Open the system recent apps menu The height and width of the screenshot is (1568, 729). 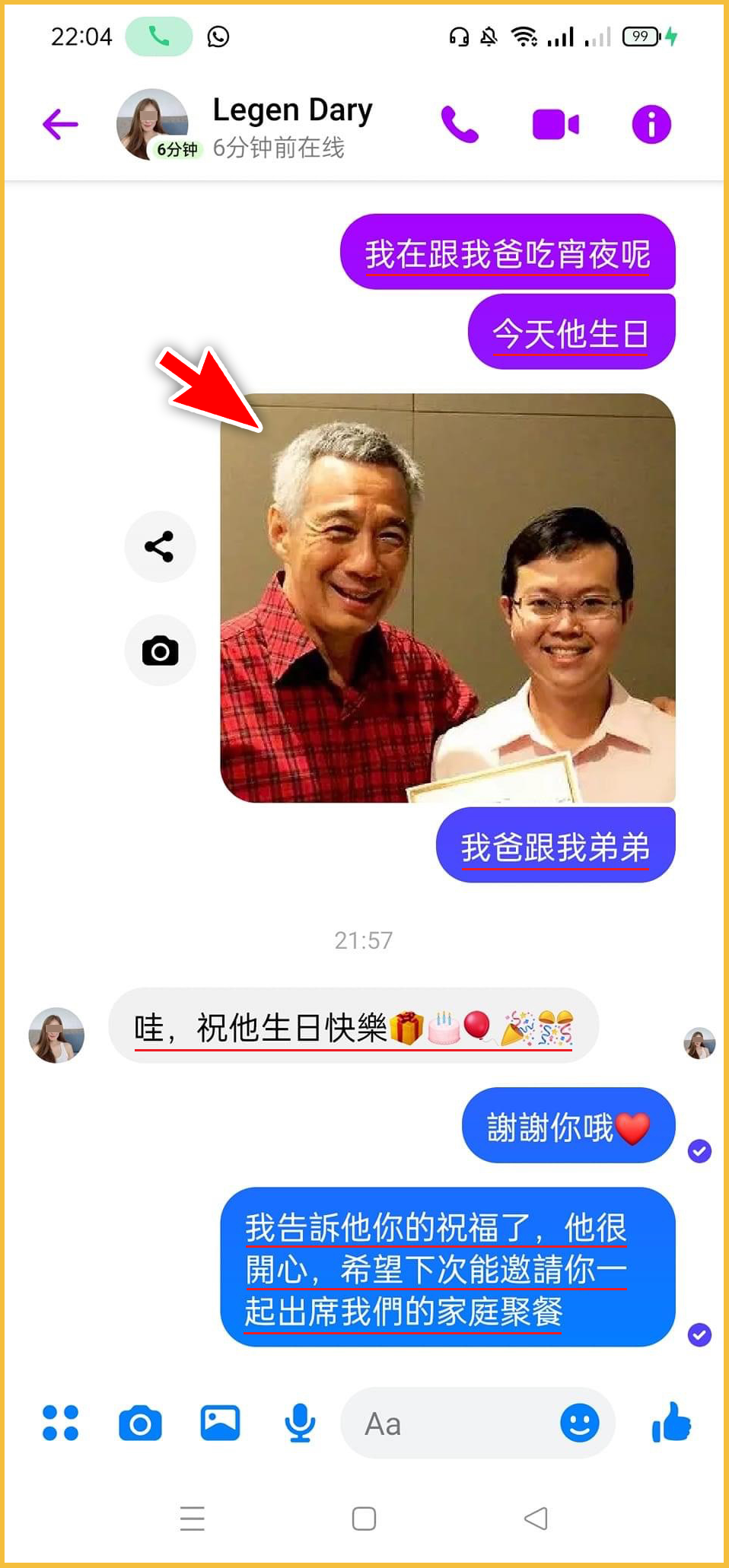[193, 1519]
